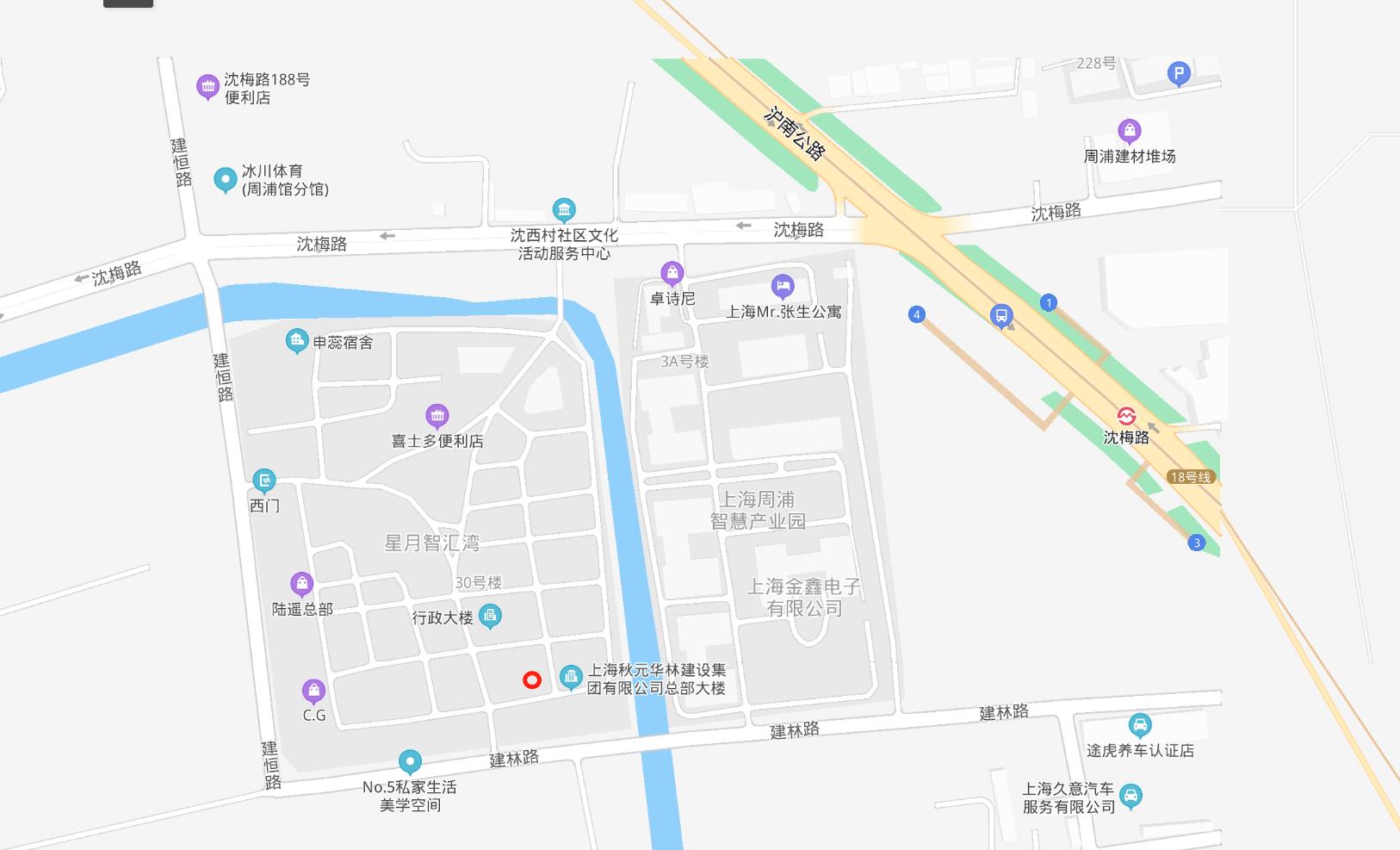Select the bus stop icon on 沪南公路
This screenshot has width=1400, height=850.
(x=1000, y=315)
